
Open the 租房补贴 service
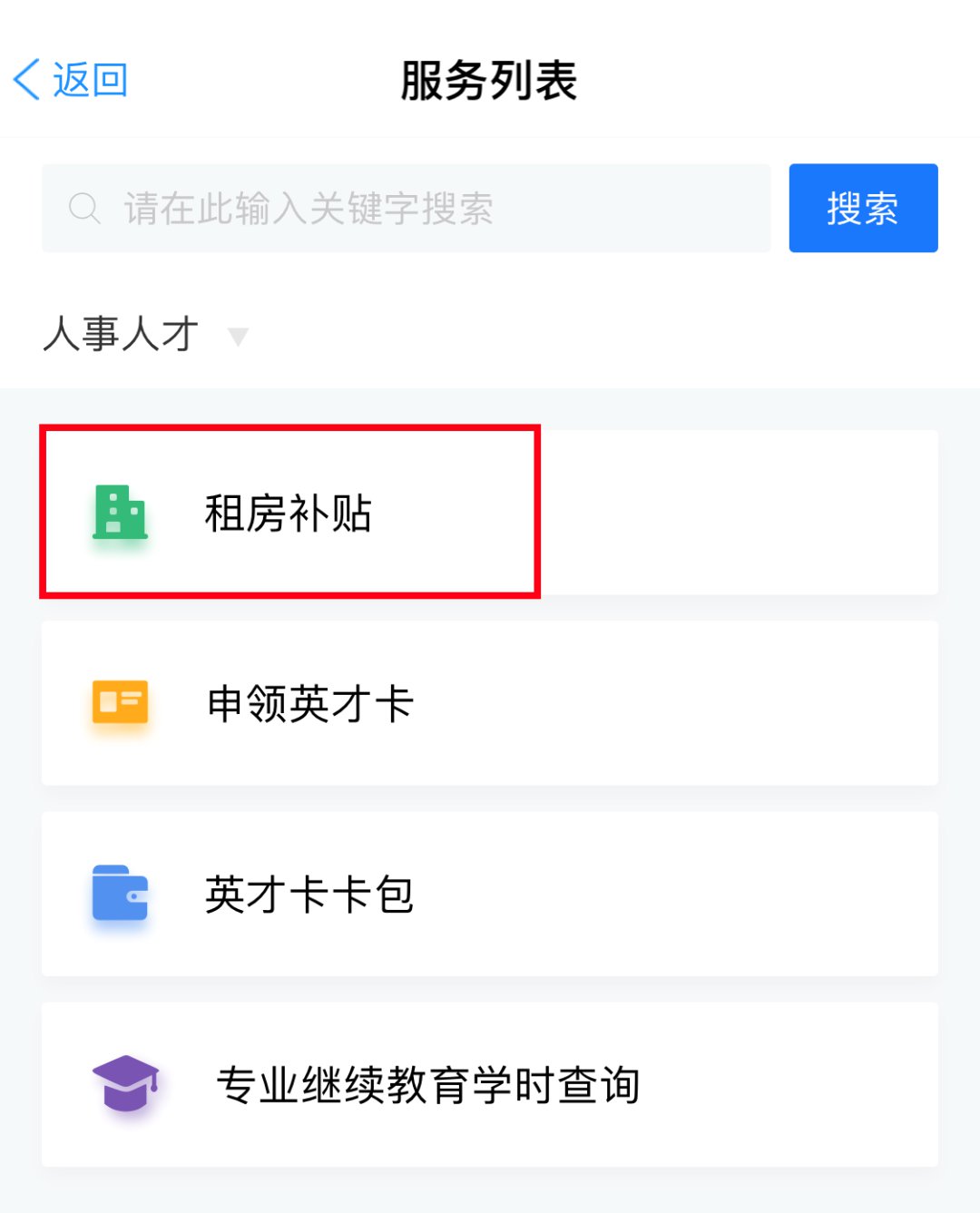coord(289,513)
